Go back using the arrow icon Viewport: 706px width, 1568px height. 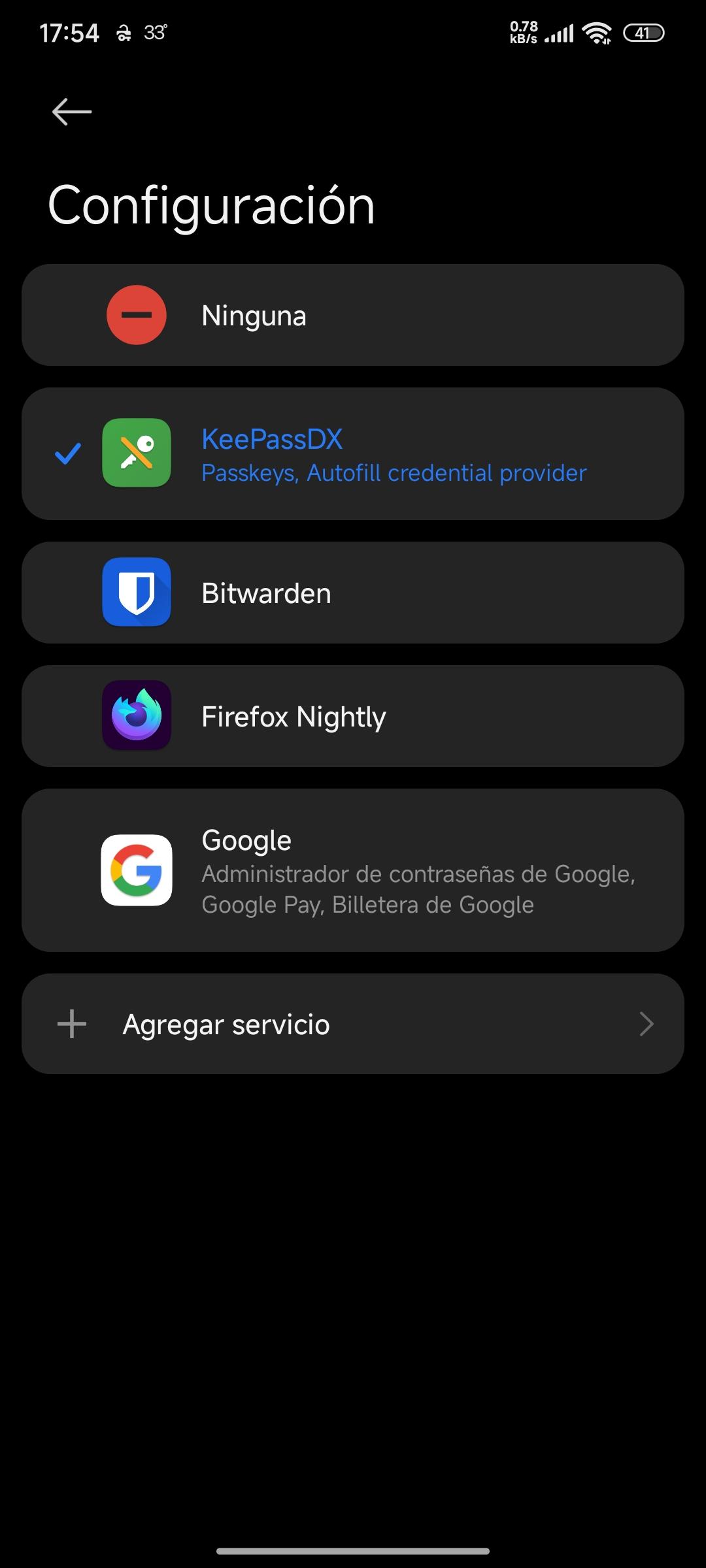click(x=72, y=112)
